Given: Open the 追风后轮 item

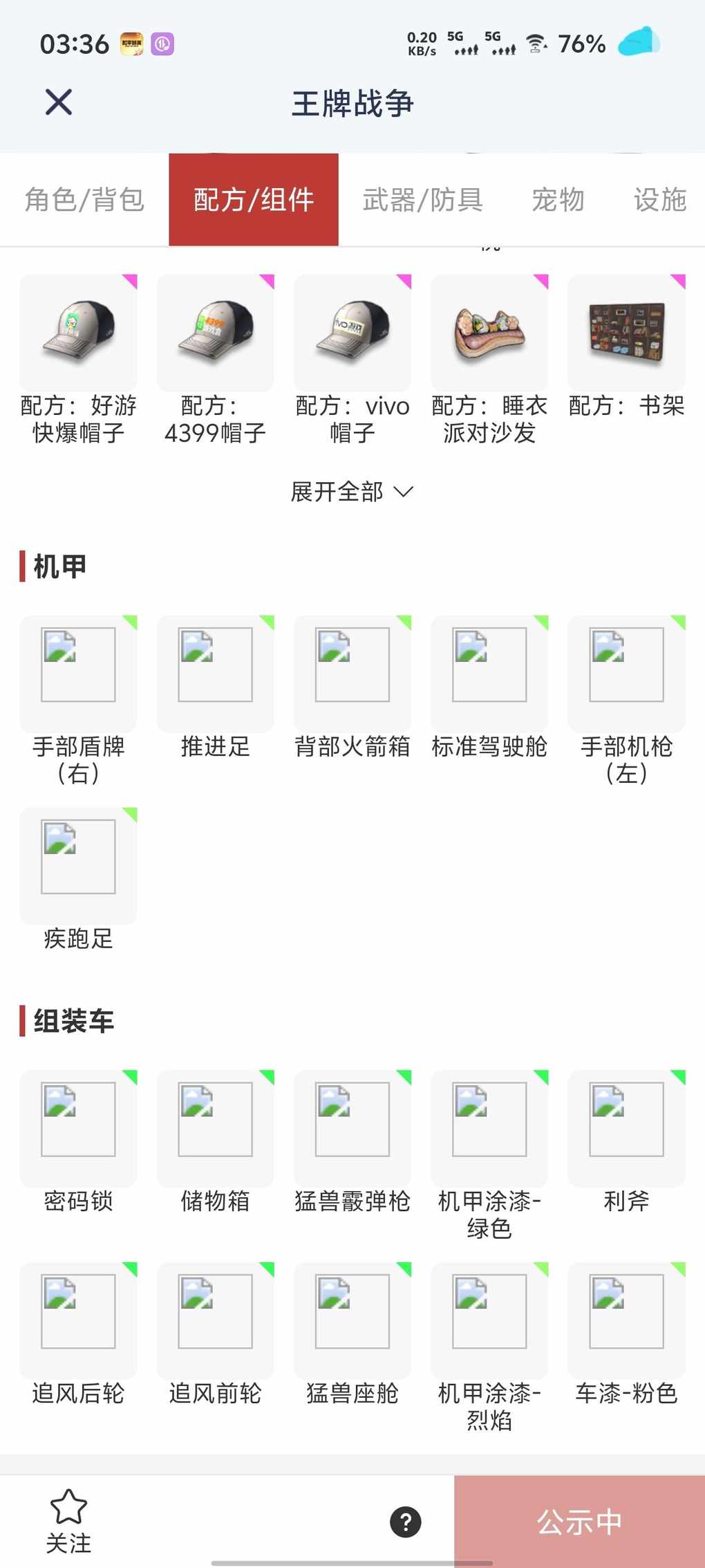Looking at the screenshot, I should click(x=78, y=1321).
